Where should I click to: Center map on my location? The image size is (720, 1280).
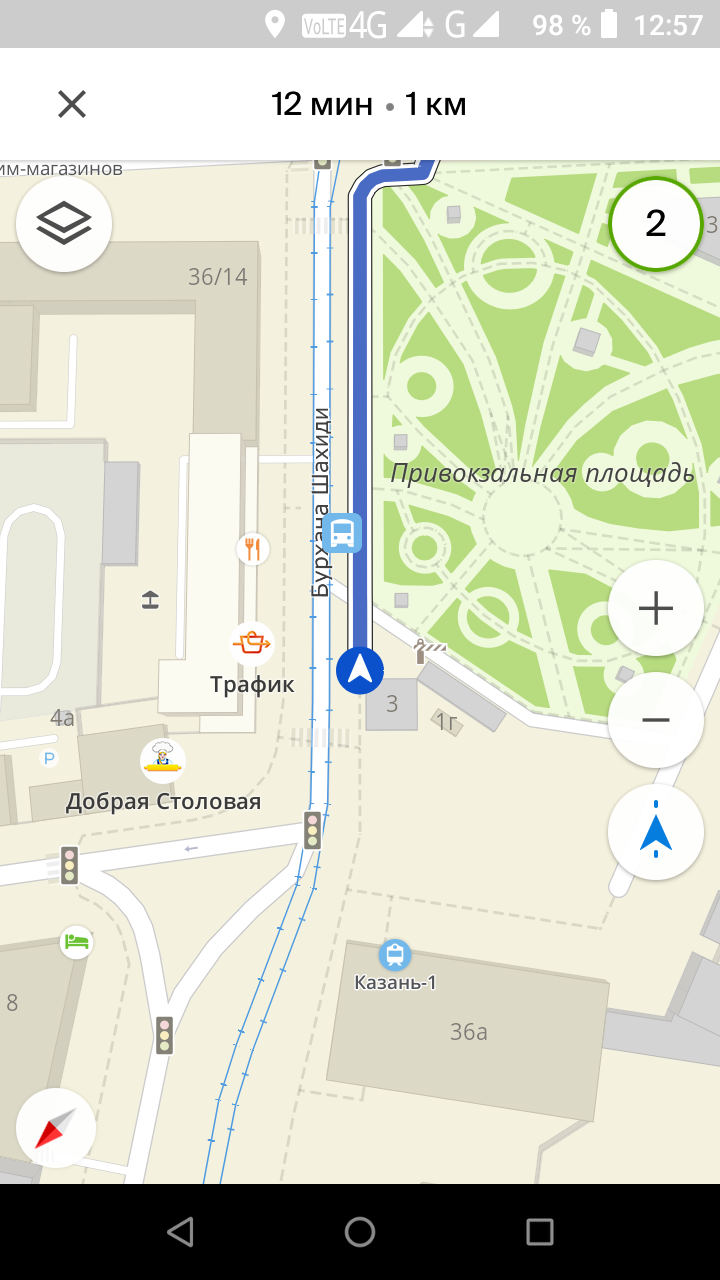(655, 832)
